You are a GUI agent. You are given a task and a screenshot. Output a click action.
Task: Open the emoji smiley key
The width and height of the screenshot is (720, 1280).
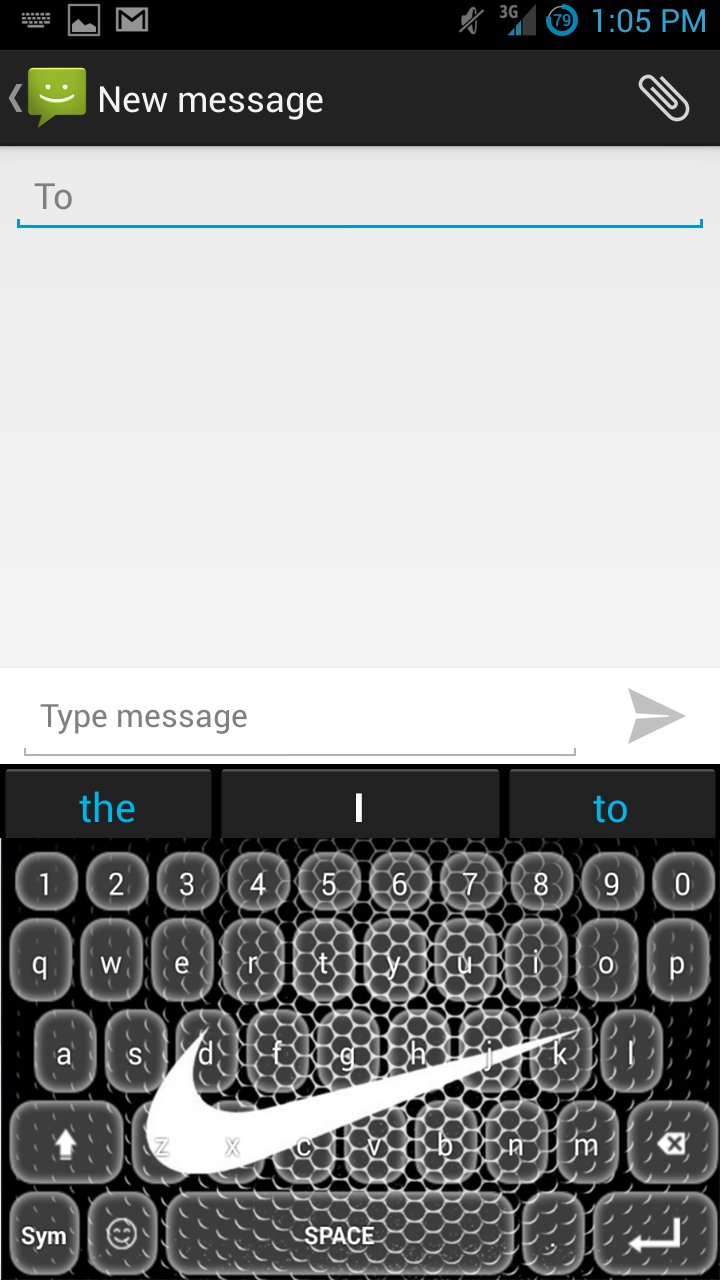coord(120,1235)
